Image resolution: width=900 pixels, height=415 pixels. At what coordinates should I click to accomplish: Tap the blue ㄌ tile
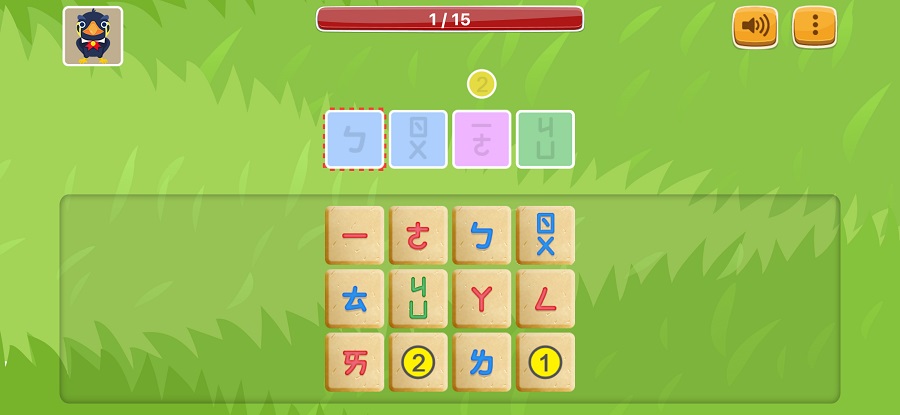click(481, 362)
